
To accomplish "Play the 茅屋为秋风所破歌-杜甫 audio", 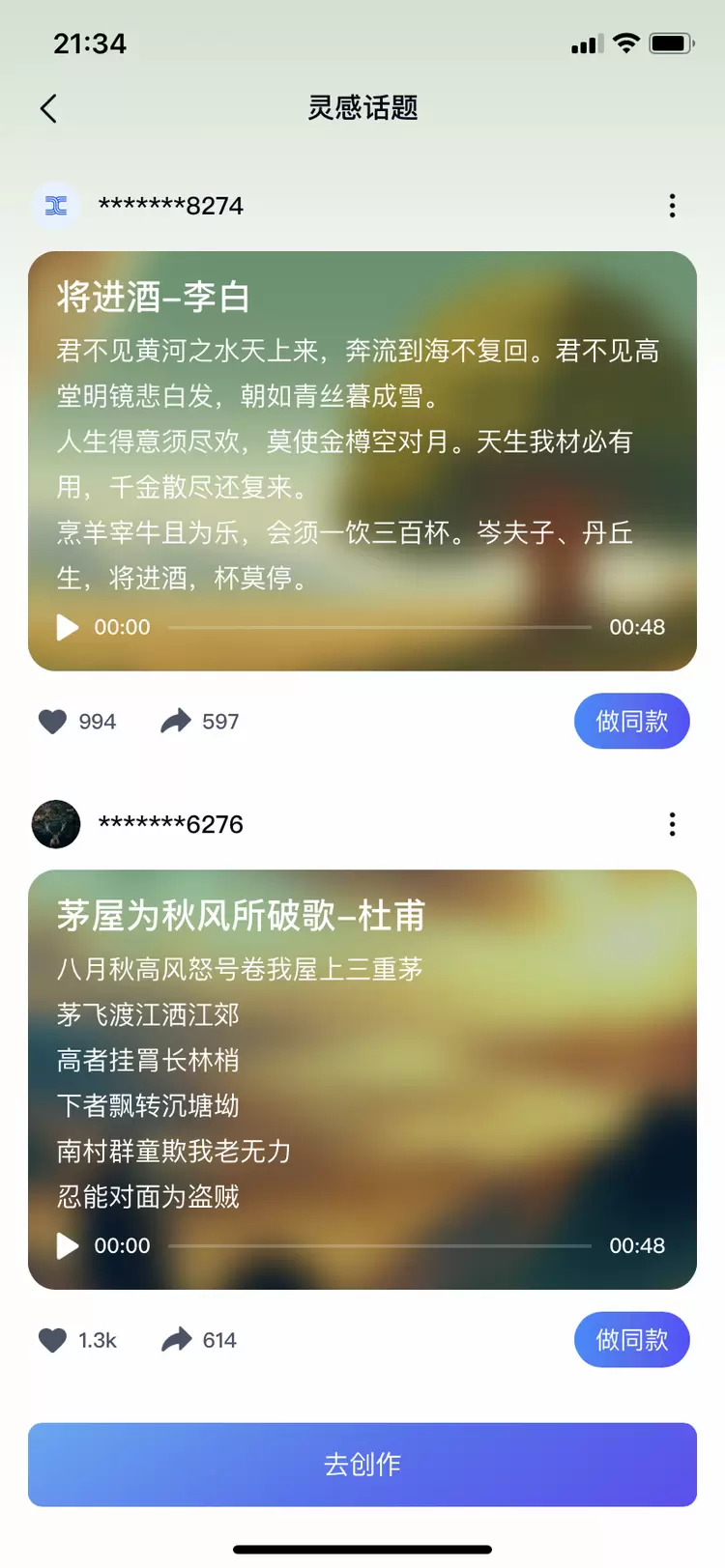I will point(67,1245).
